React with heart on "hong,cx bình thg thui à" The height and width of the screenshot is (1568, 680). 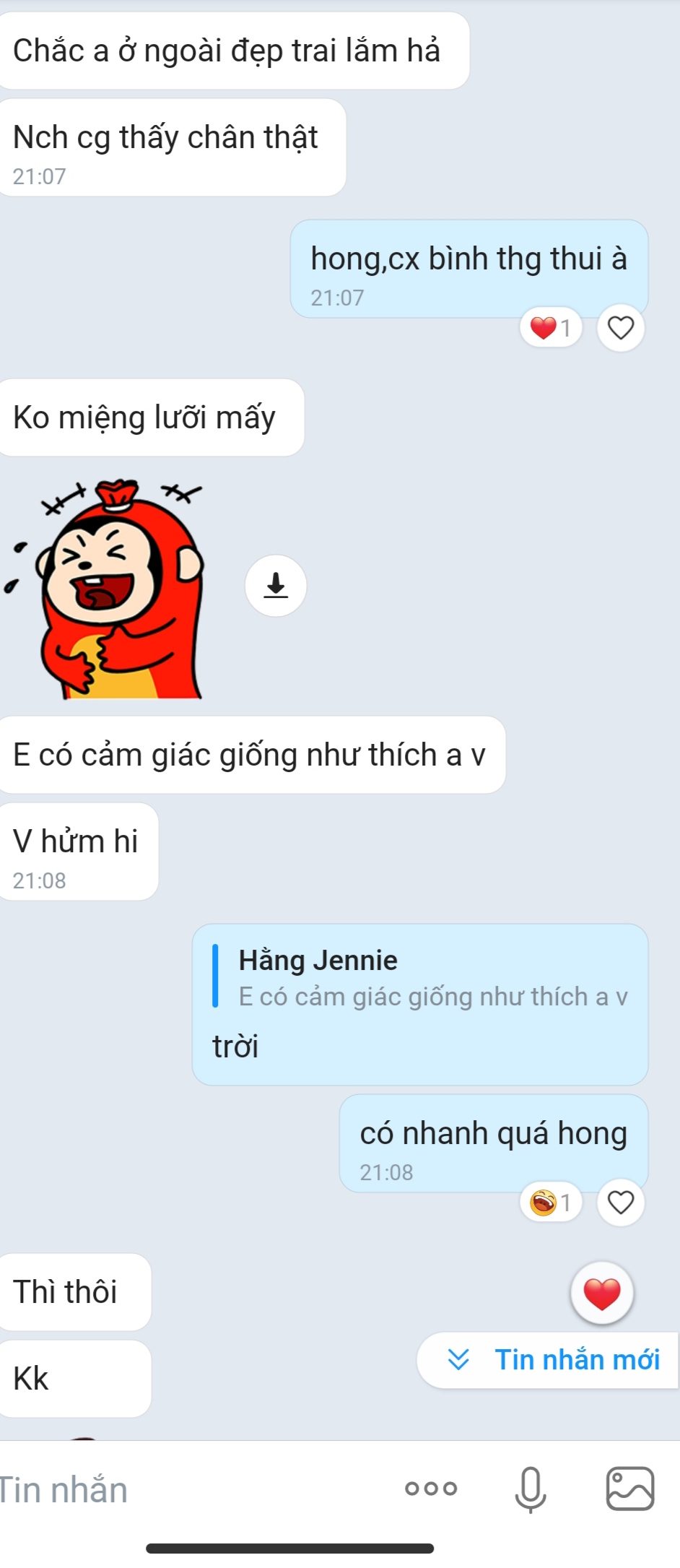pyautogui.click(x=621, y=328)
